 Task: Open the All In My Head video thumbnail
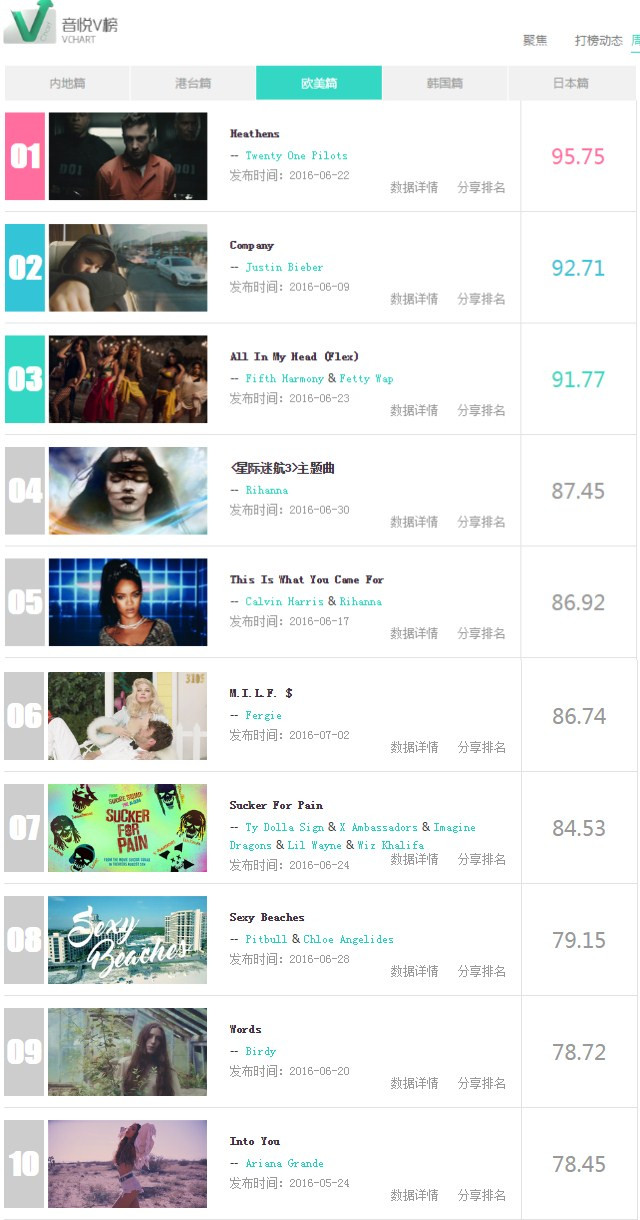tap(128, 379)
